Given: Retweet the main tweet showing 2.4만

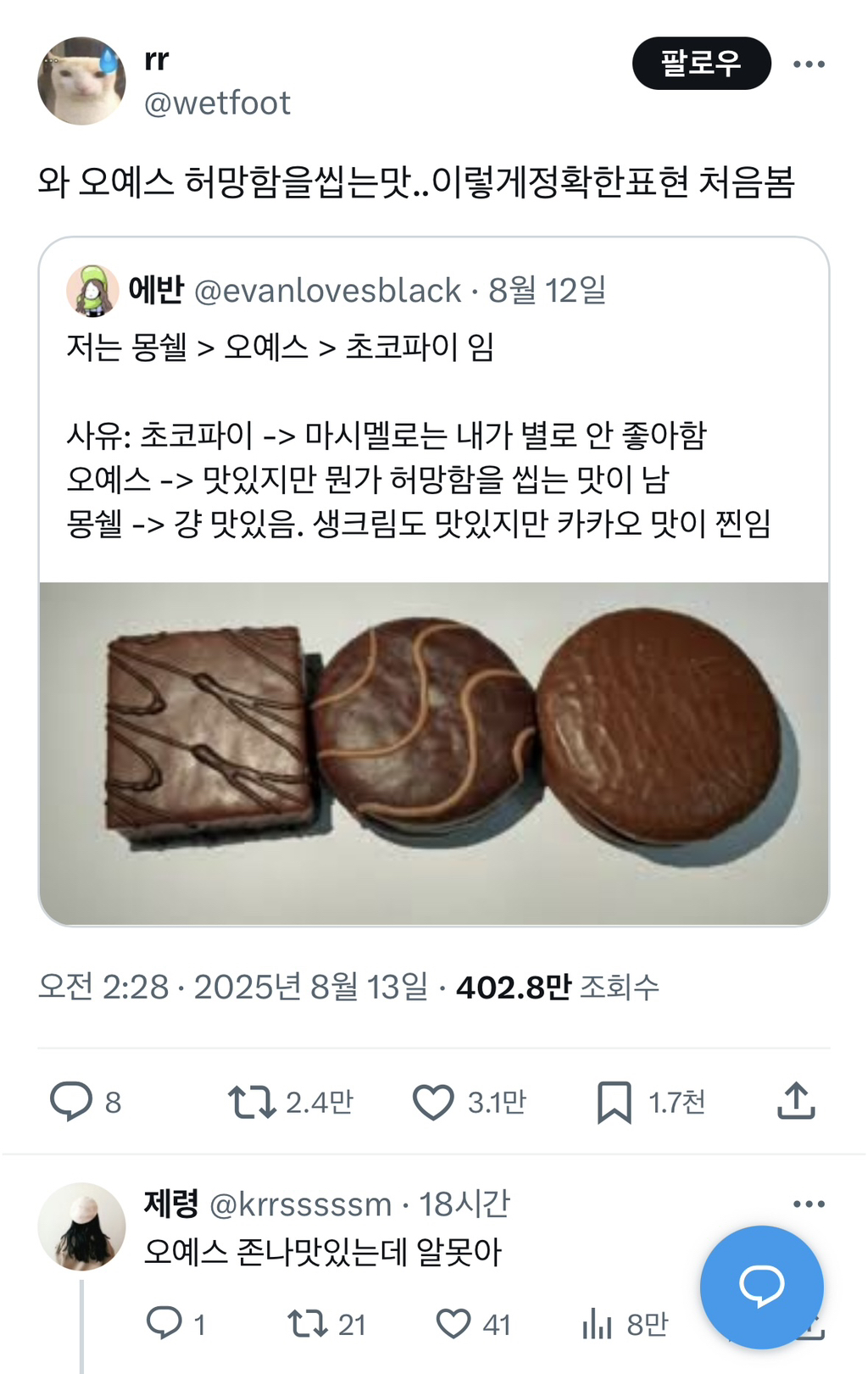Looking at the screenshot, I should [247, 1103].
